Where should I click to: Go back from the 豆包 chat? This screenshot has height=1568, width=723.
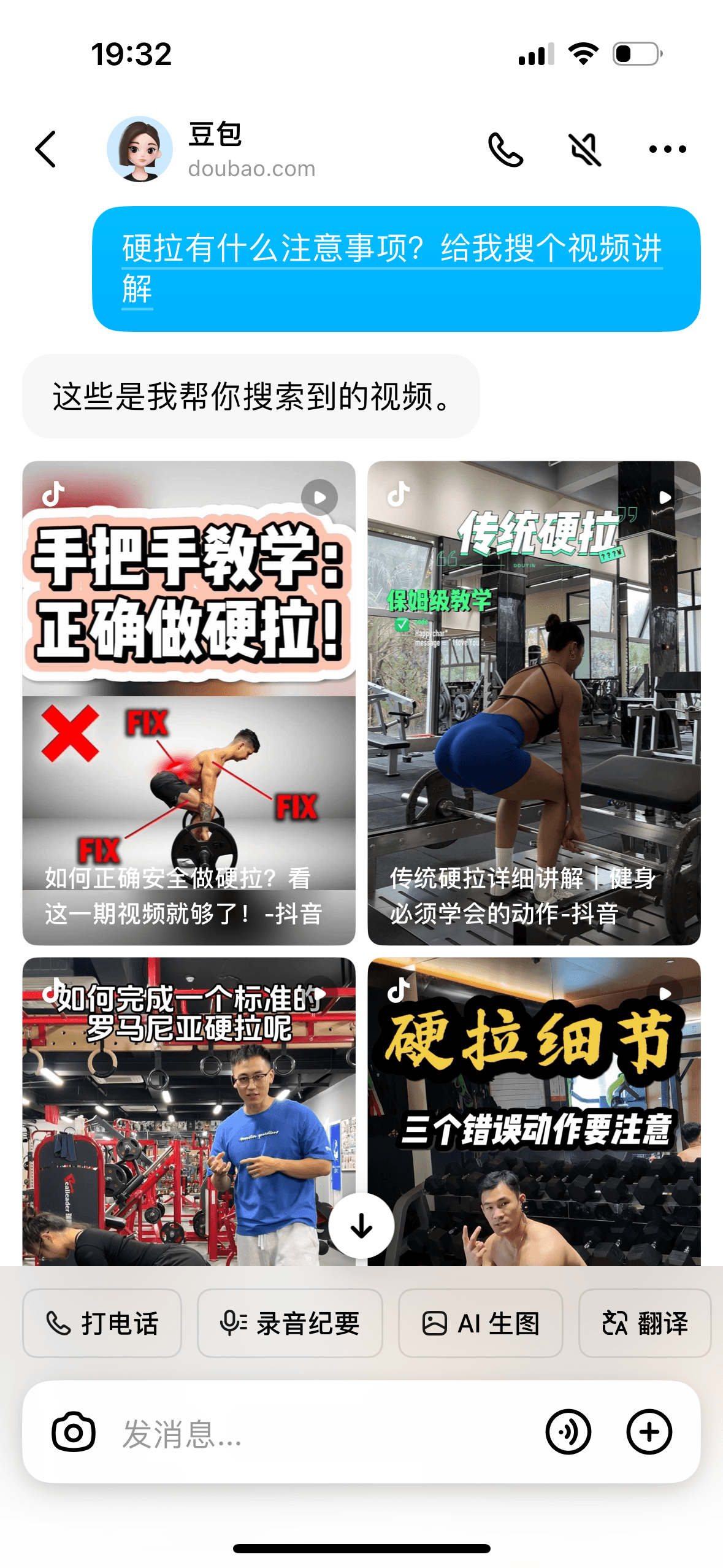[x=46, y=149]
